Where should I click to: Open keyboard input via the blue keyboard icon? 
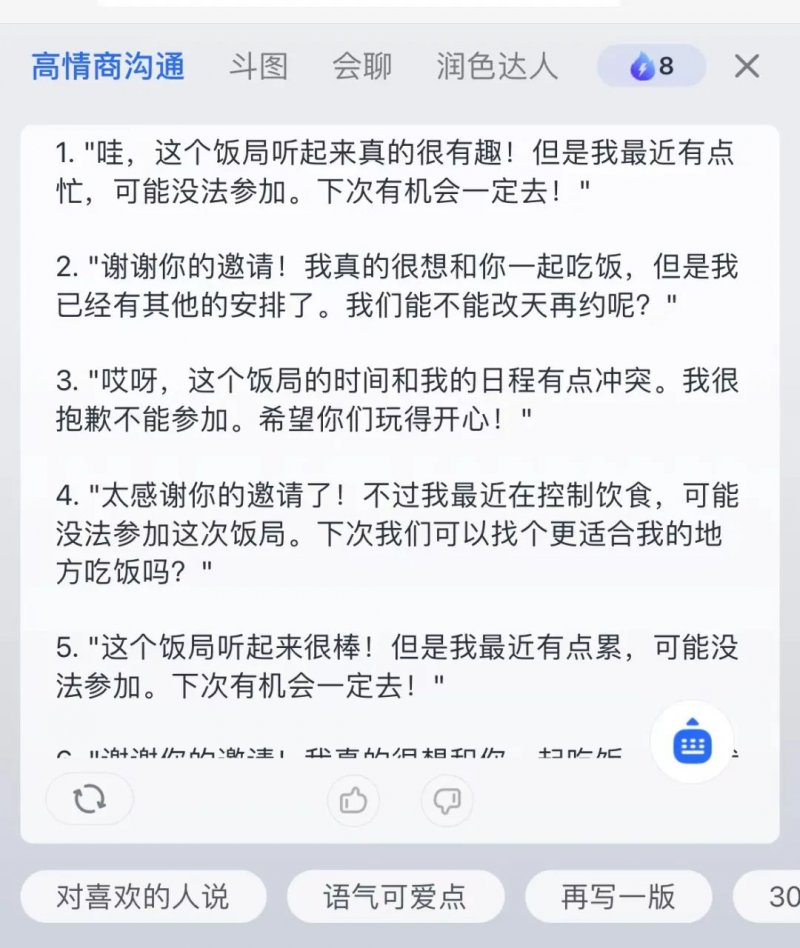pos(693,741)
